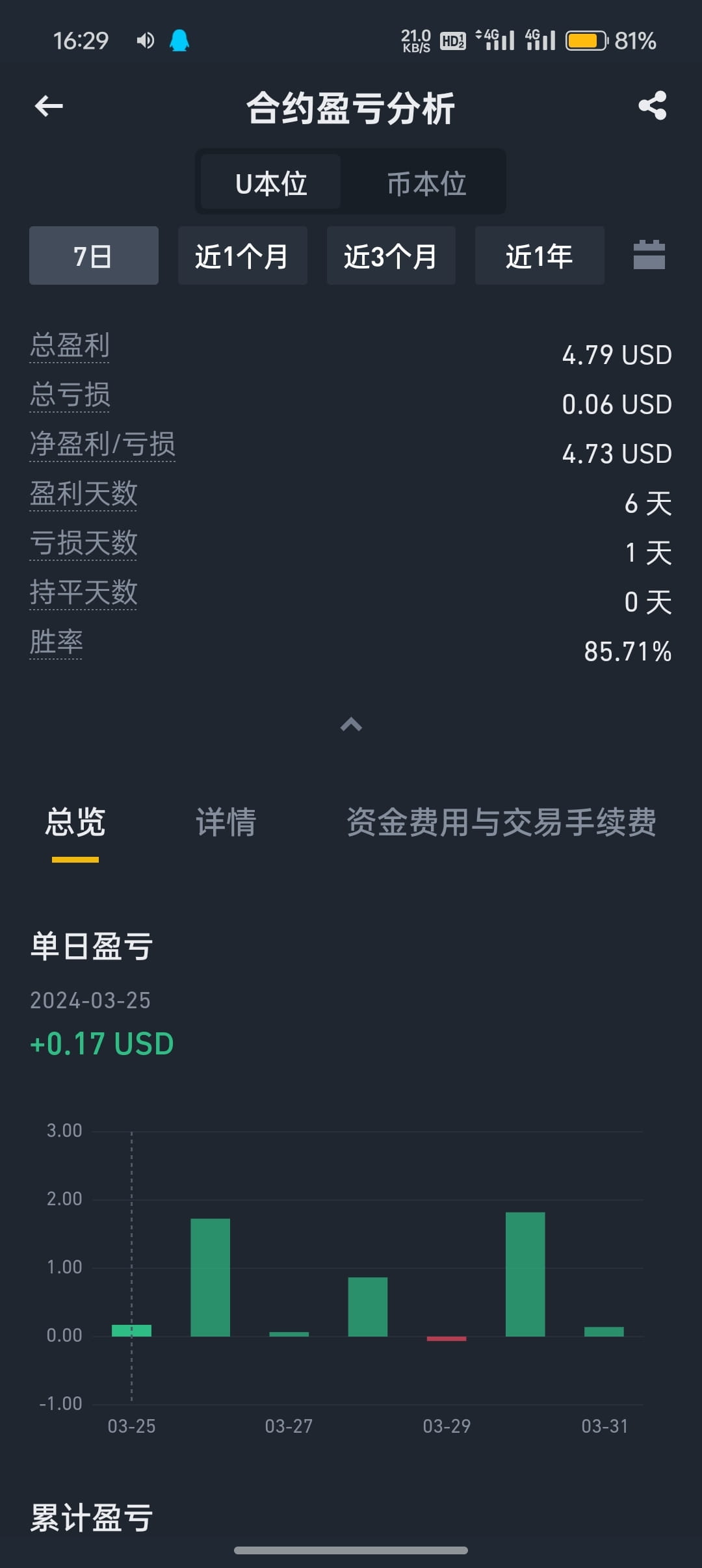The image size is (702, 1568).
Task: Choose the 近1年 period
Action: (539, 255)
